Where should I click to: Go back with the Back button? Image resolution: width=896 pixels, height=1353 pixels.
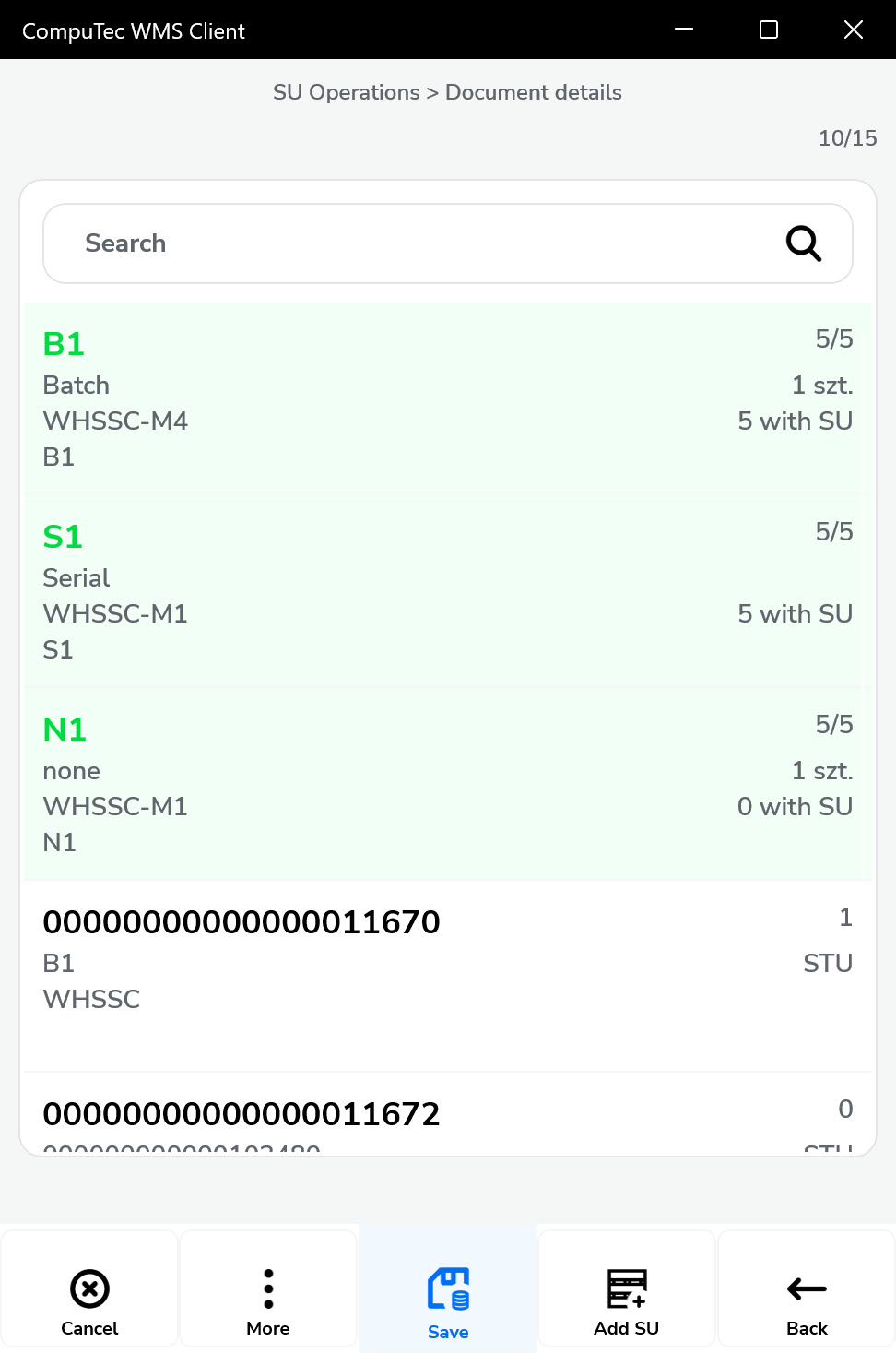pos(807,1300)
